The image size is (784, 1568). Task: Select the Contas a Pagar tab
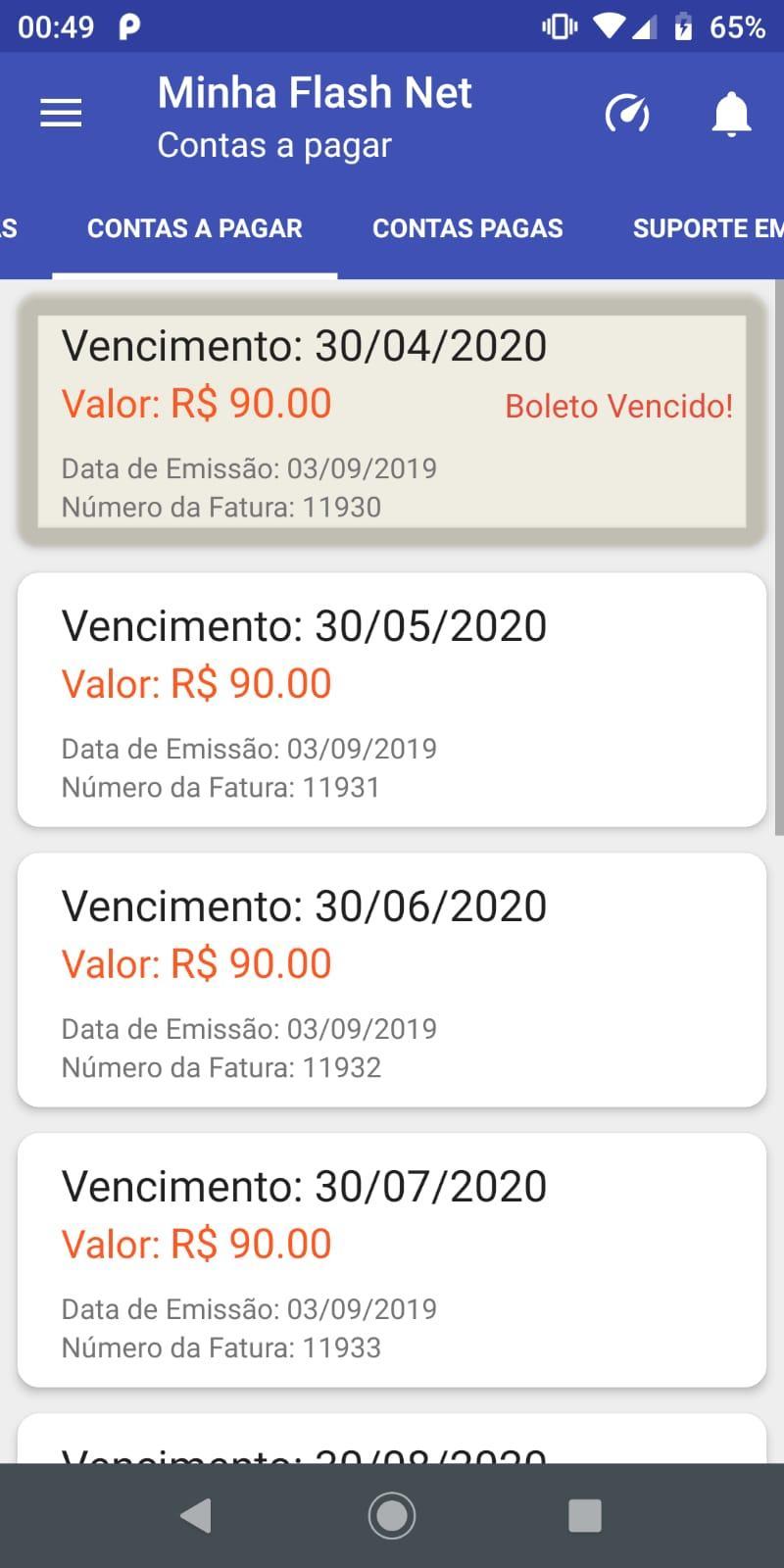click(x=195, y=228)
